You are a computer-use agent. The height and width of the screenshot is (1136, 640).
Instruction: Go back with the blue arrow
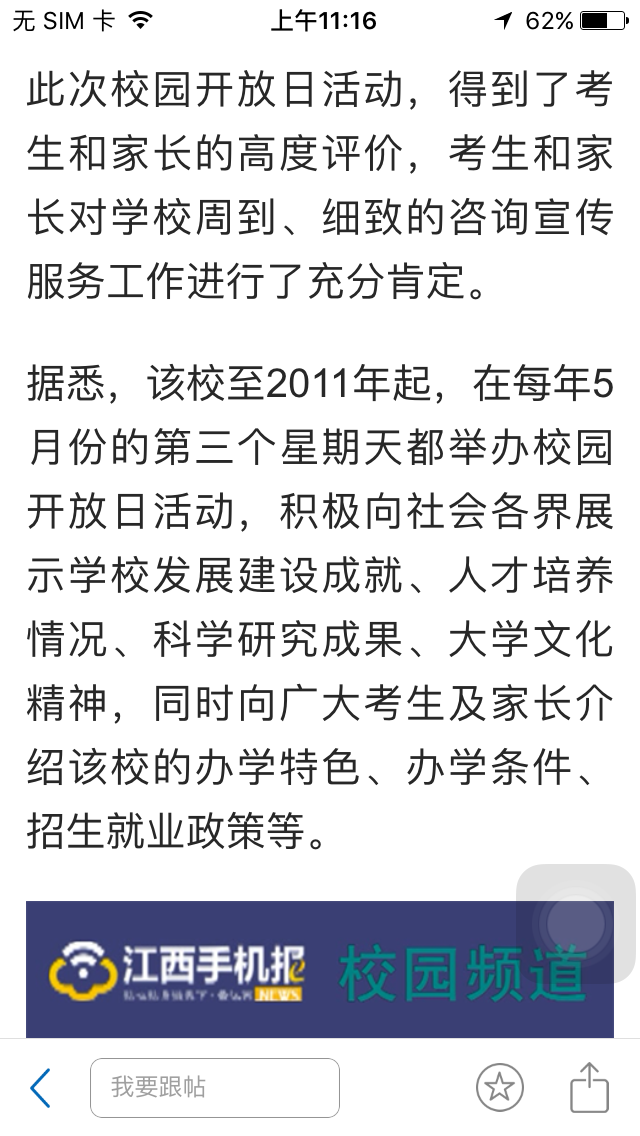click(41, 1087)
